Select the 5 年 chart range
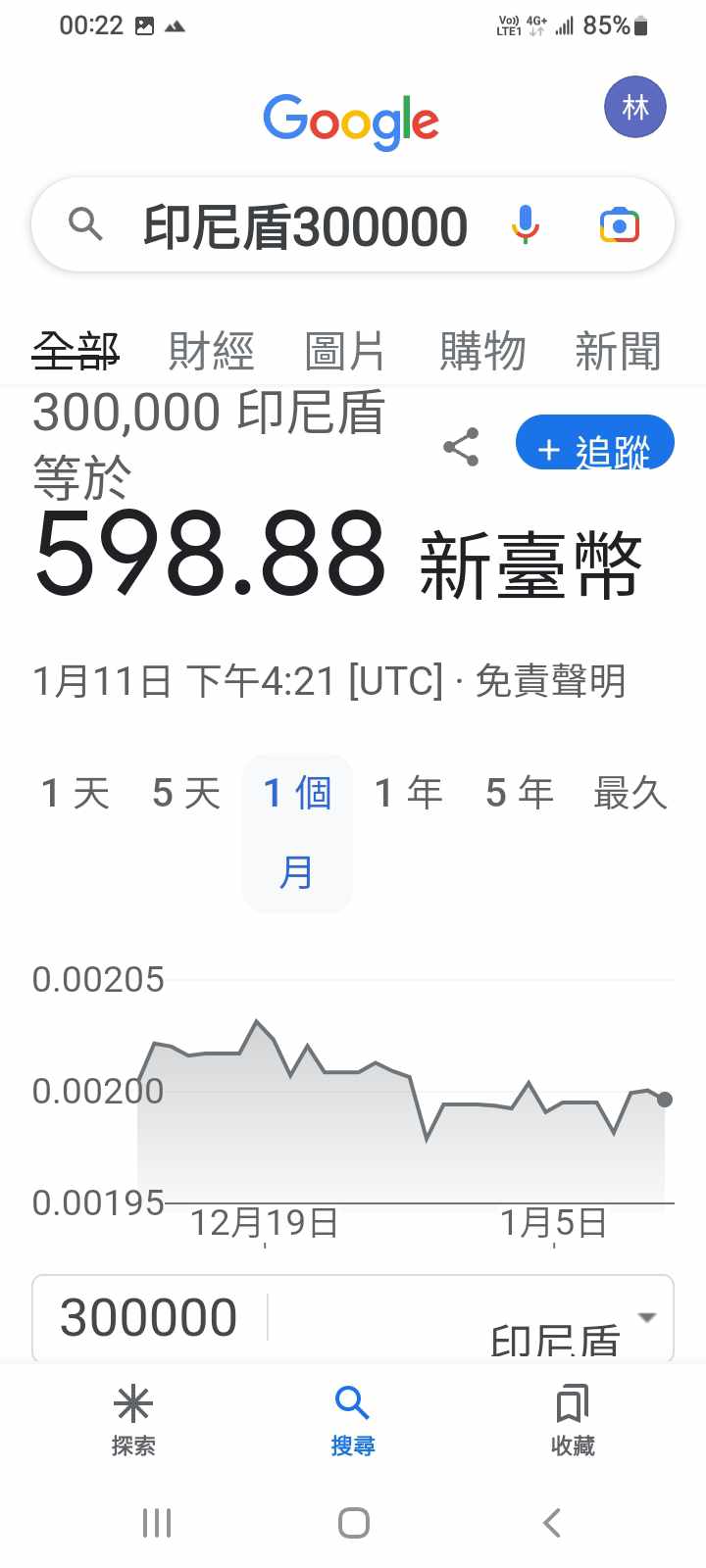The width and height of the screenshot is (706, 1568). tap(520, 793)
